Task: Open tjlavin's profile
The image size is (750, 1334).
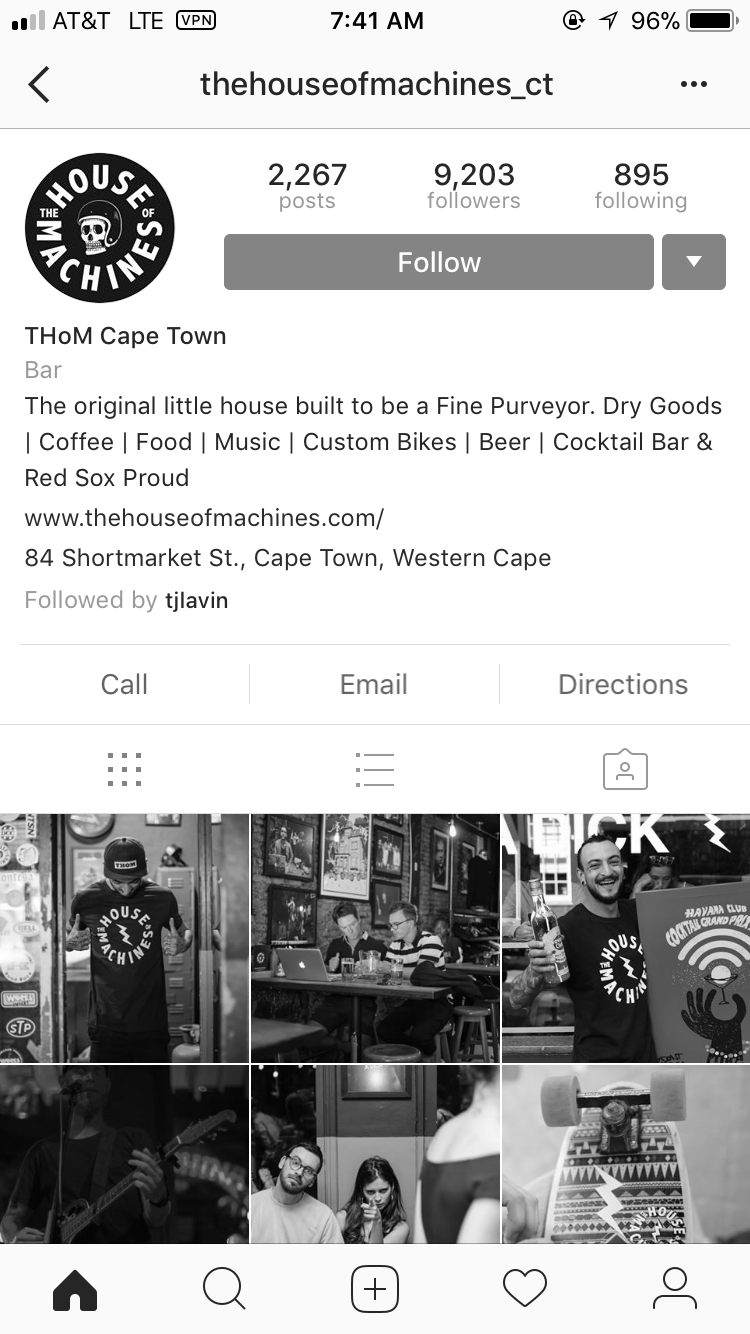Action: point(196,600)
